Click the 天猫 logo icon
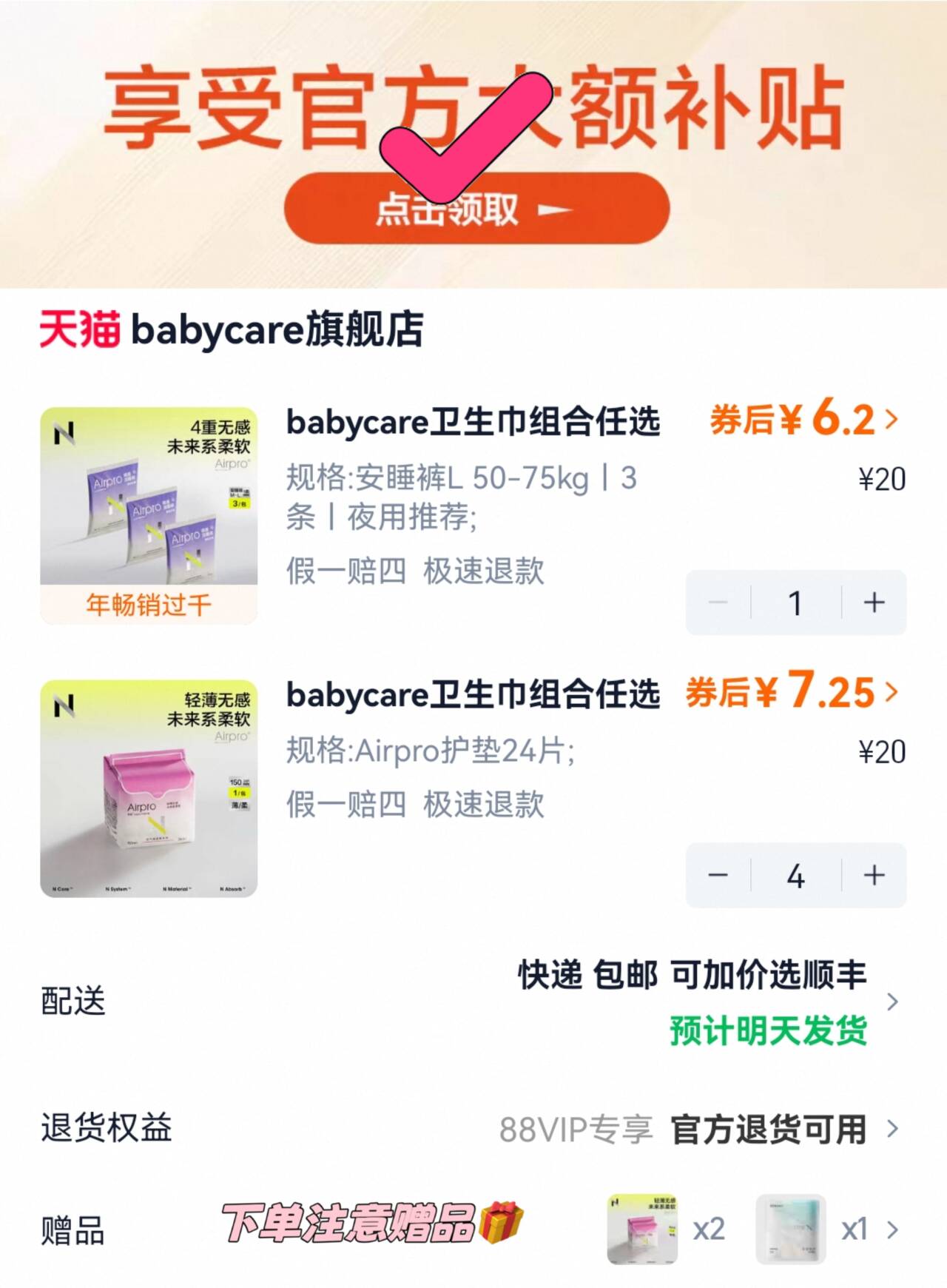The width and height of the screenshot is (947, 1288). pyautogui.click(x=78, y=330)
